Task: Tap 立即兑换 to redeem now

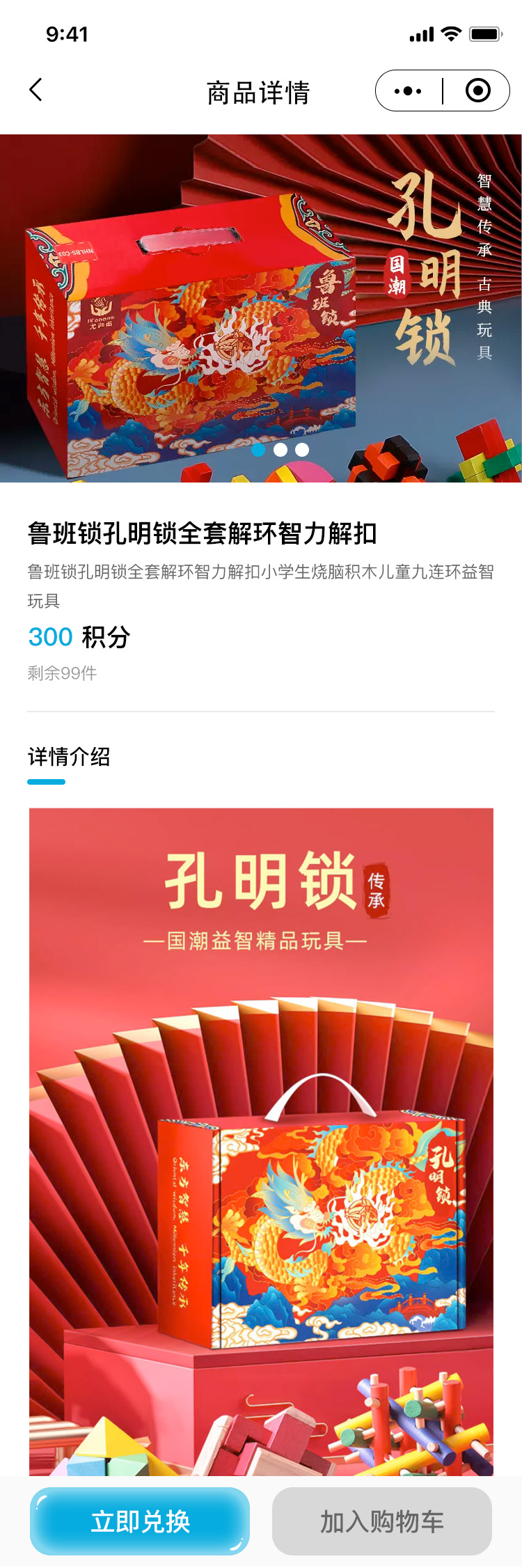Action: click(x=140, y=1521)
